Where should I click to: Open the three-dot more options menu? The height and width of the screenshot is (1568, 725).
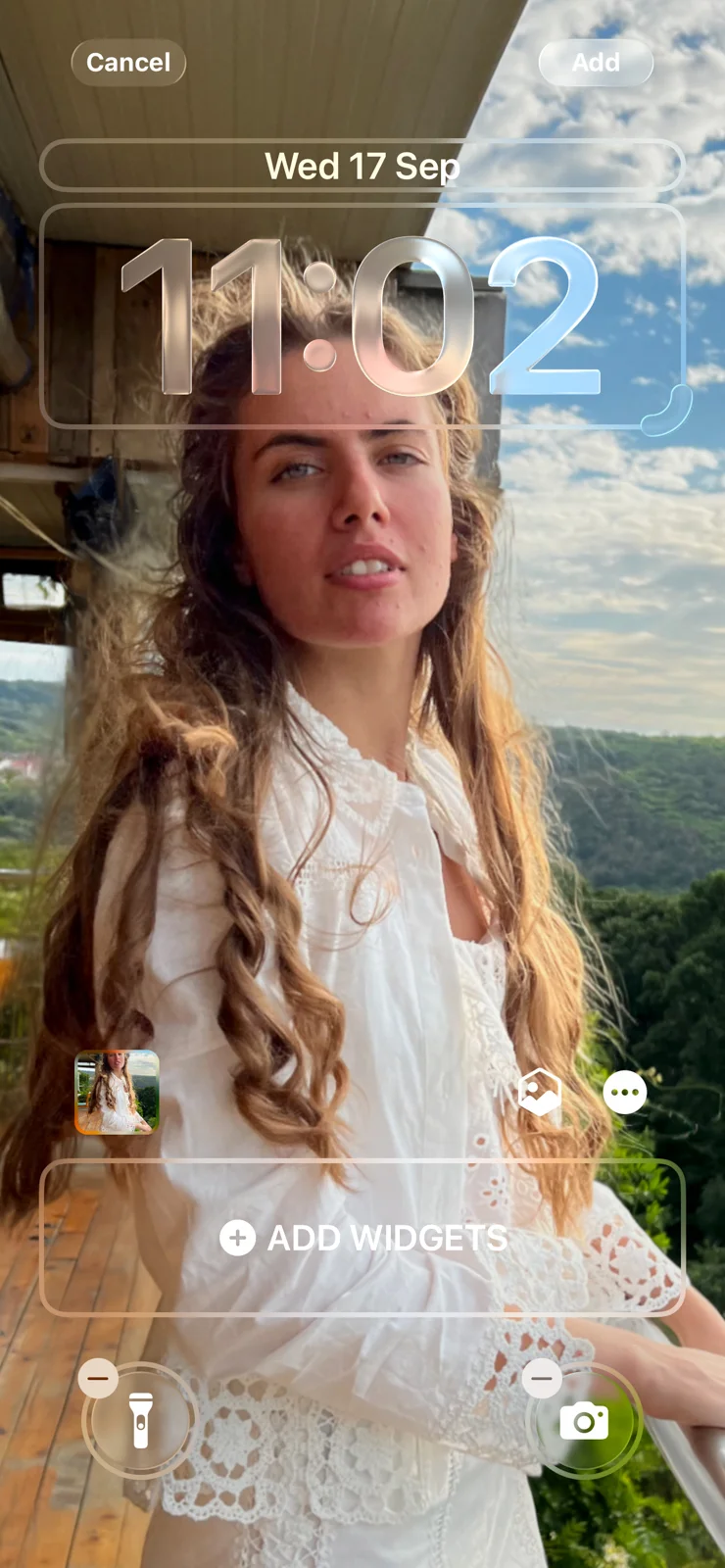[x=625, y=1092]
